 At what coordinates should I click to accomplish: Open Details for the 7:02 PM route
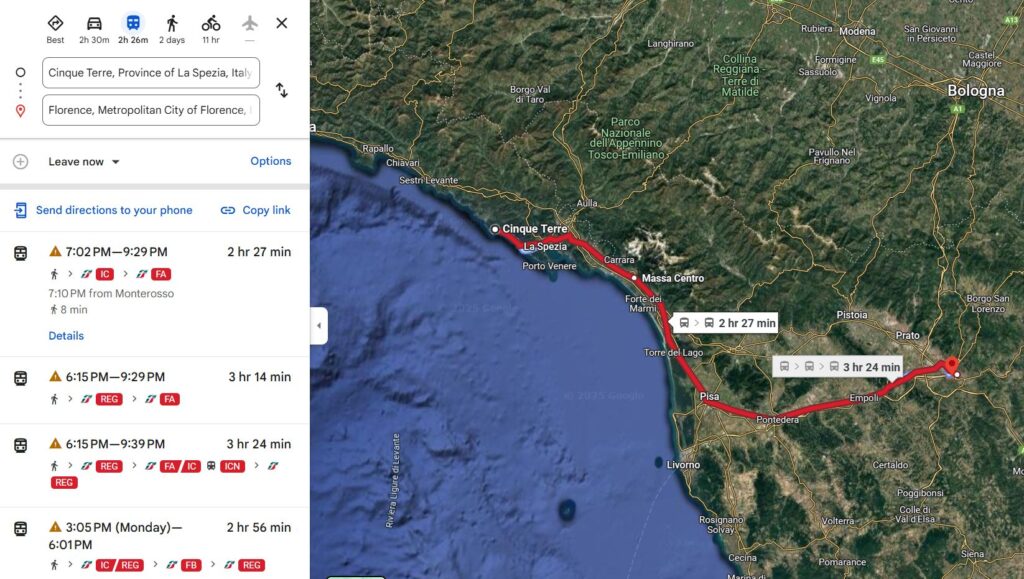point(66,336)
